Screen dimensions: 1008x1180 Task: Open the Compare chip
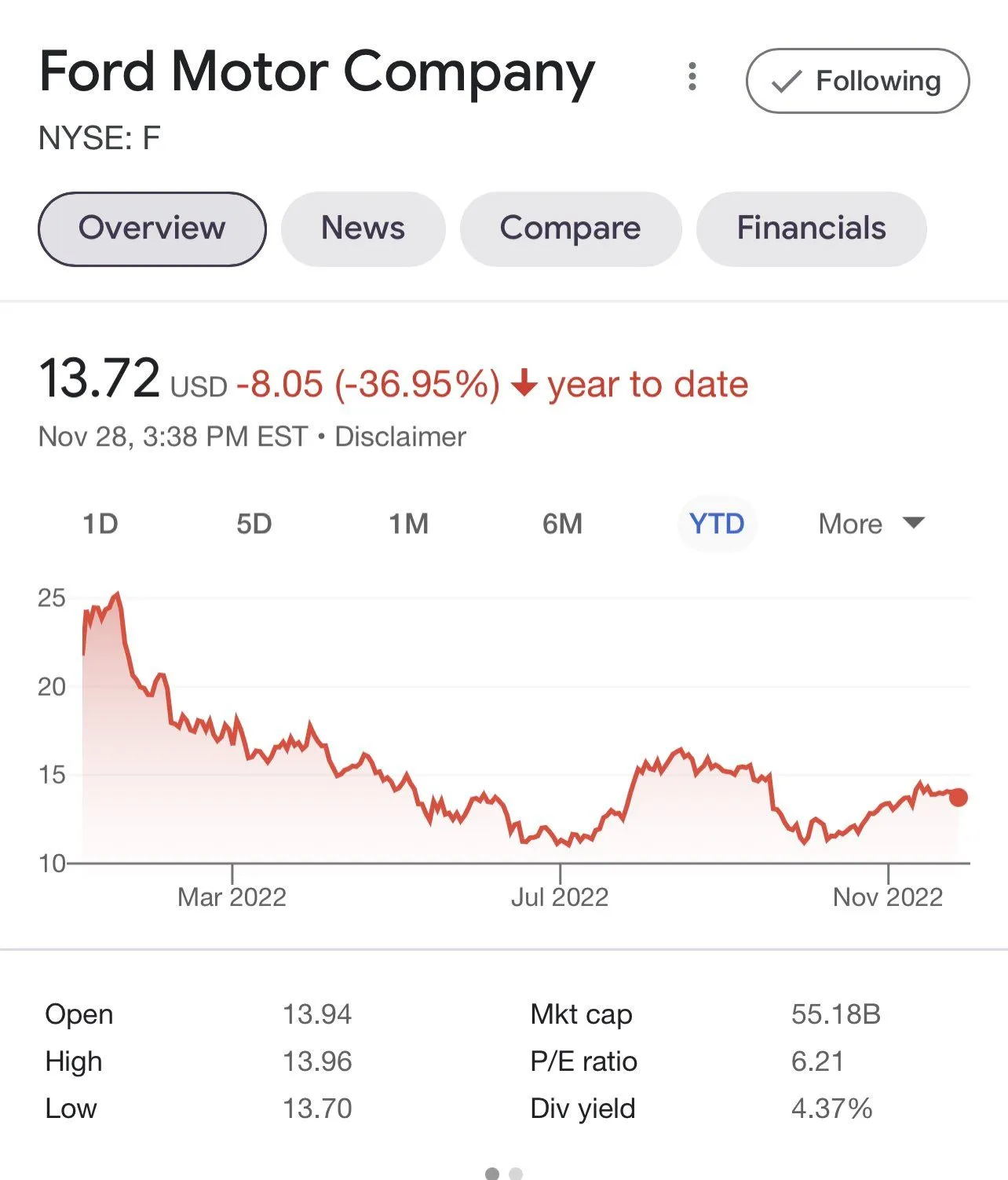570,228
